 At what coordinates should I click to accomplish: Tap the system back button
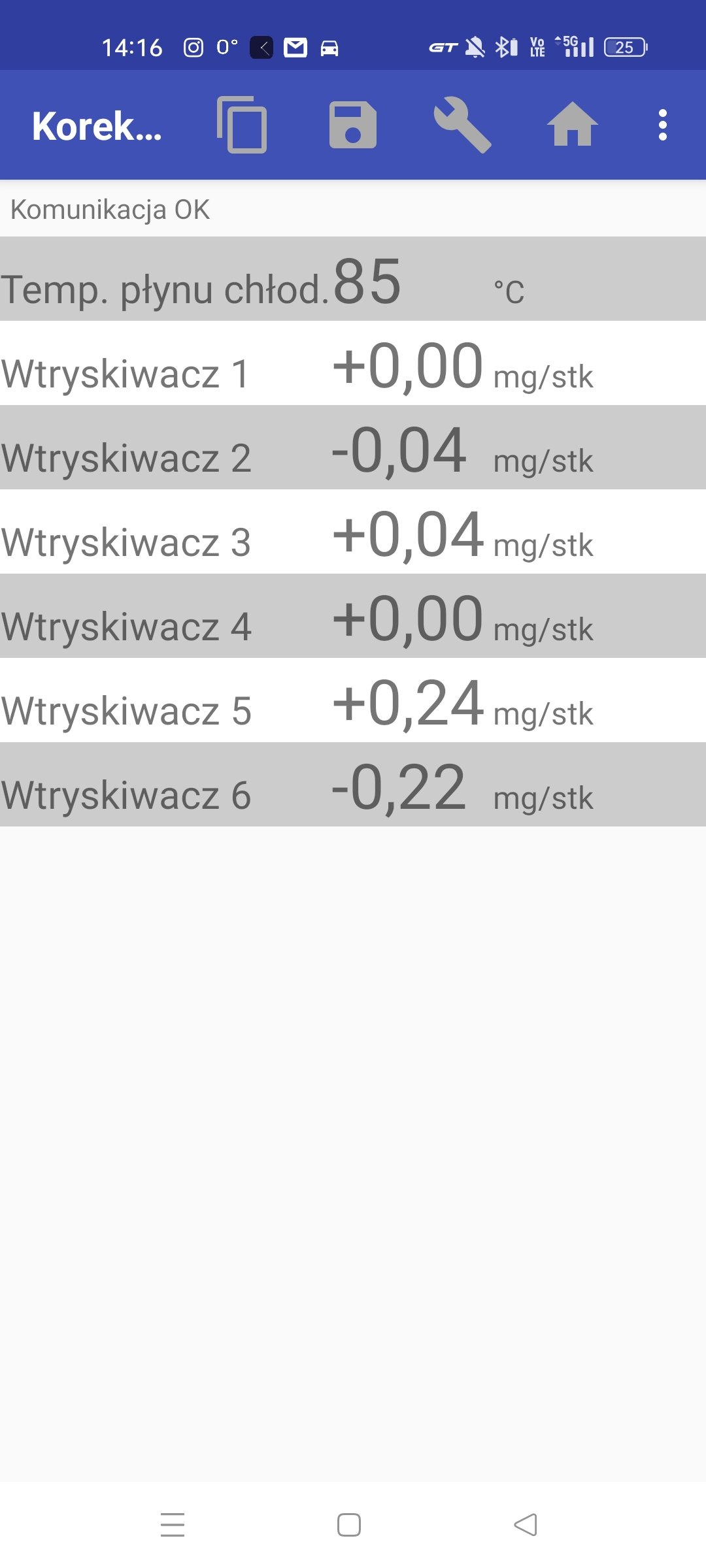click(526, 1525)
